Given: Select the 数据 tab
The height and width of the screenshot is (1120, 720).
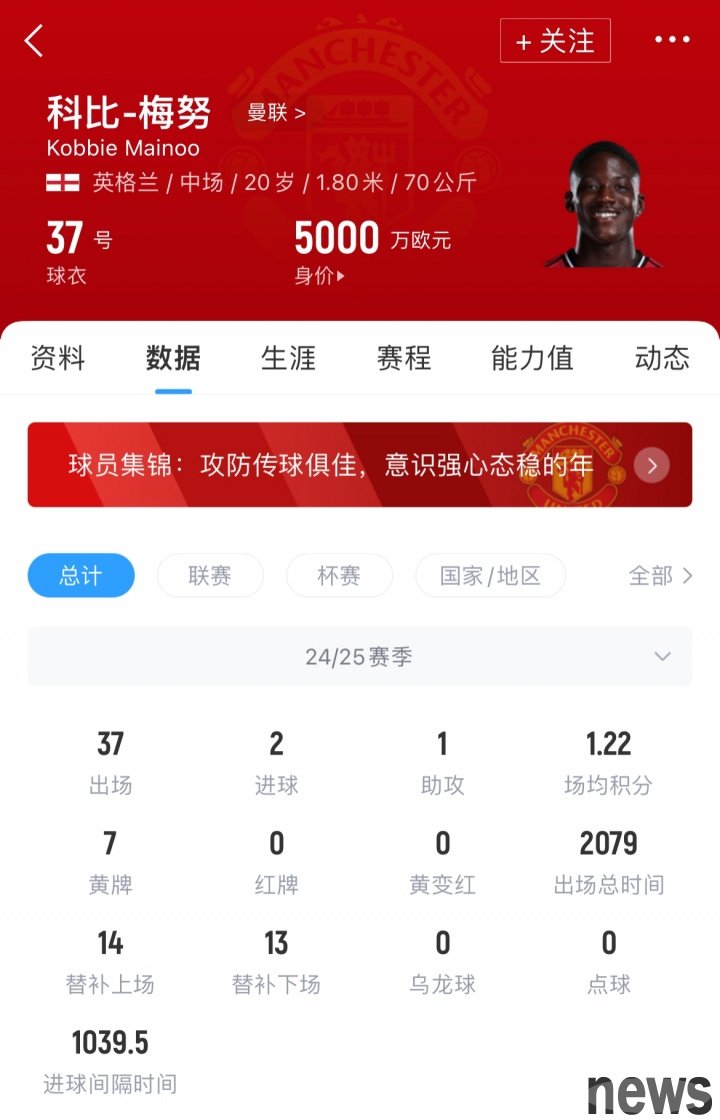Looking at the screenshot, I should 173,358.
